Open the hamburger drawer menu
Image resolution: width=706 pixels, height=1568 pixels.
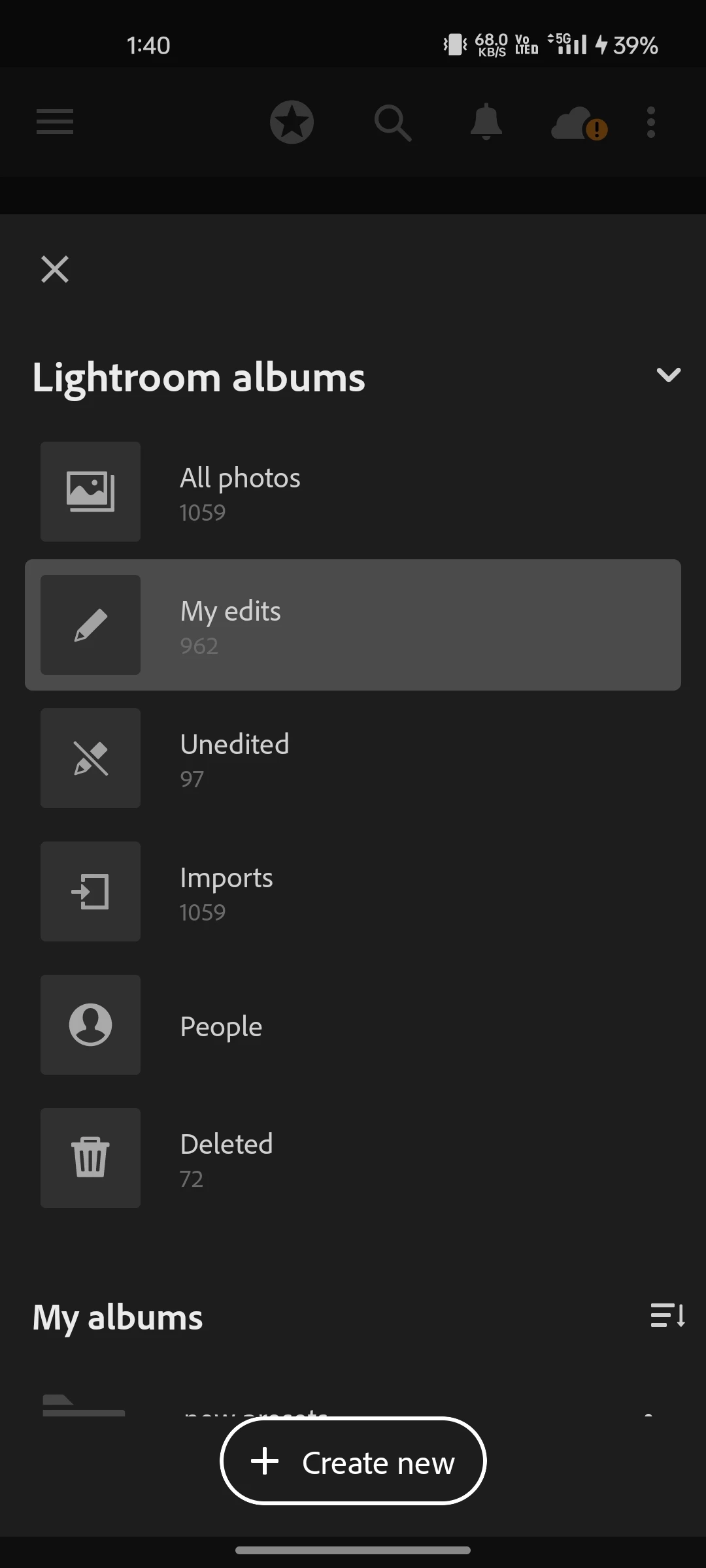[x=55, y=122]
